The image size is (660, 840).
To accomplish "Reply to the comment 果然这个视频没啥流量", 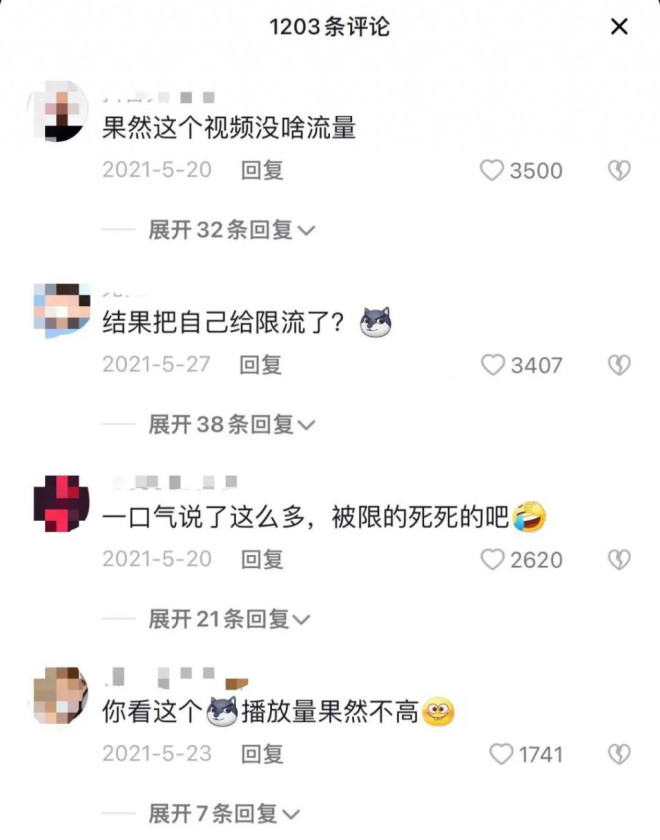I will coord(262,170).
